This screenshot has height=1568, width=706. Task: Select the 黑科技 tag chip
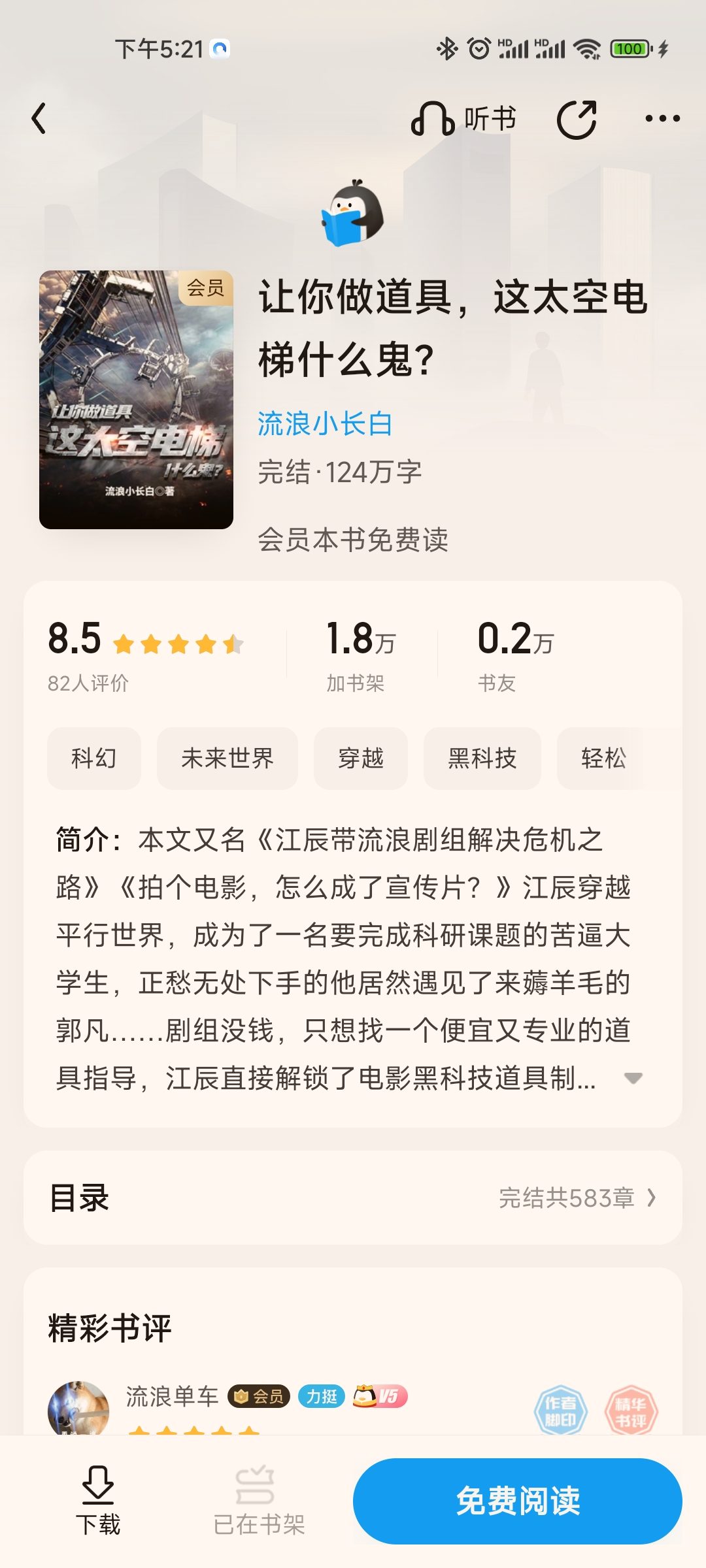(x=482, y=759)
